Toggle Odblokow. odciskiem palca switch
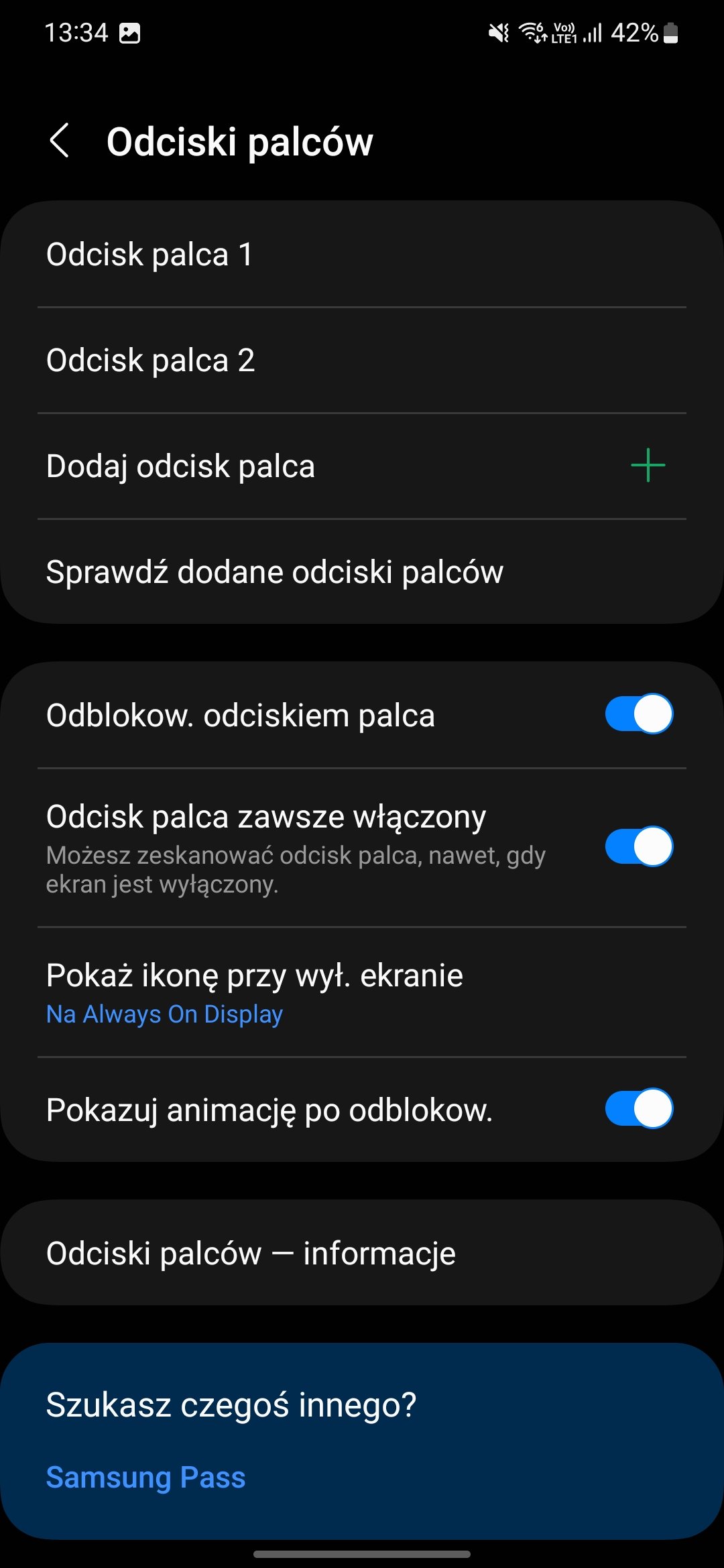 tap(638, 714)
